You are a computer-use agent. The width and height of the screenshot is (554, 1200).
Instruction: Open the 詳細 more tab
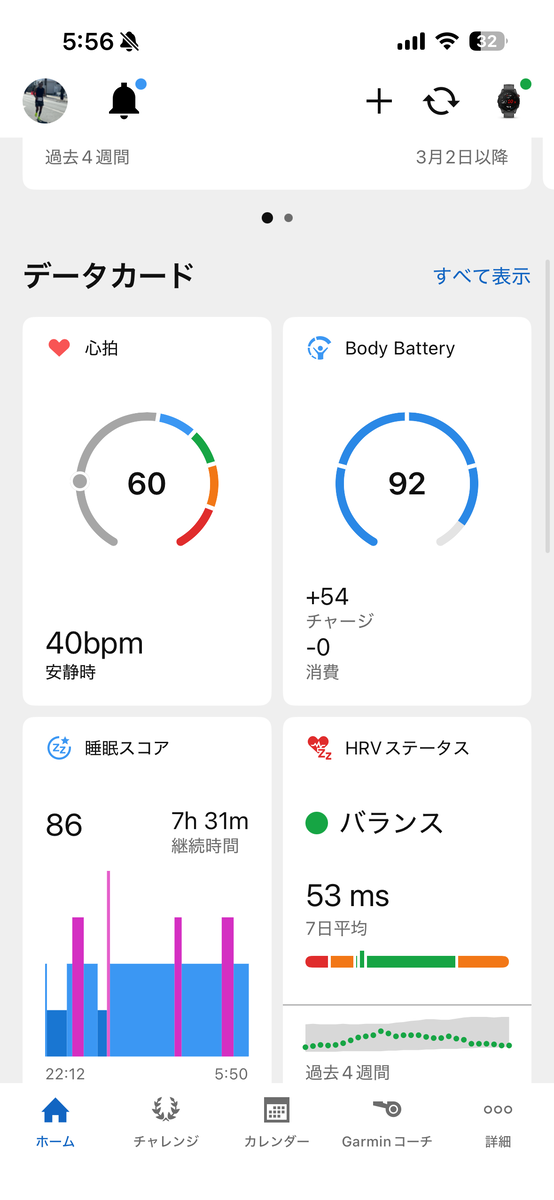pyautogui.click(x=498, y=1122)
